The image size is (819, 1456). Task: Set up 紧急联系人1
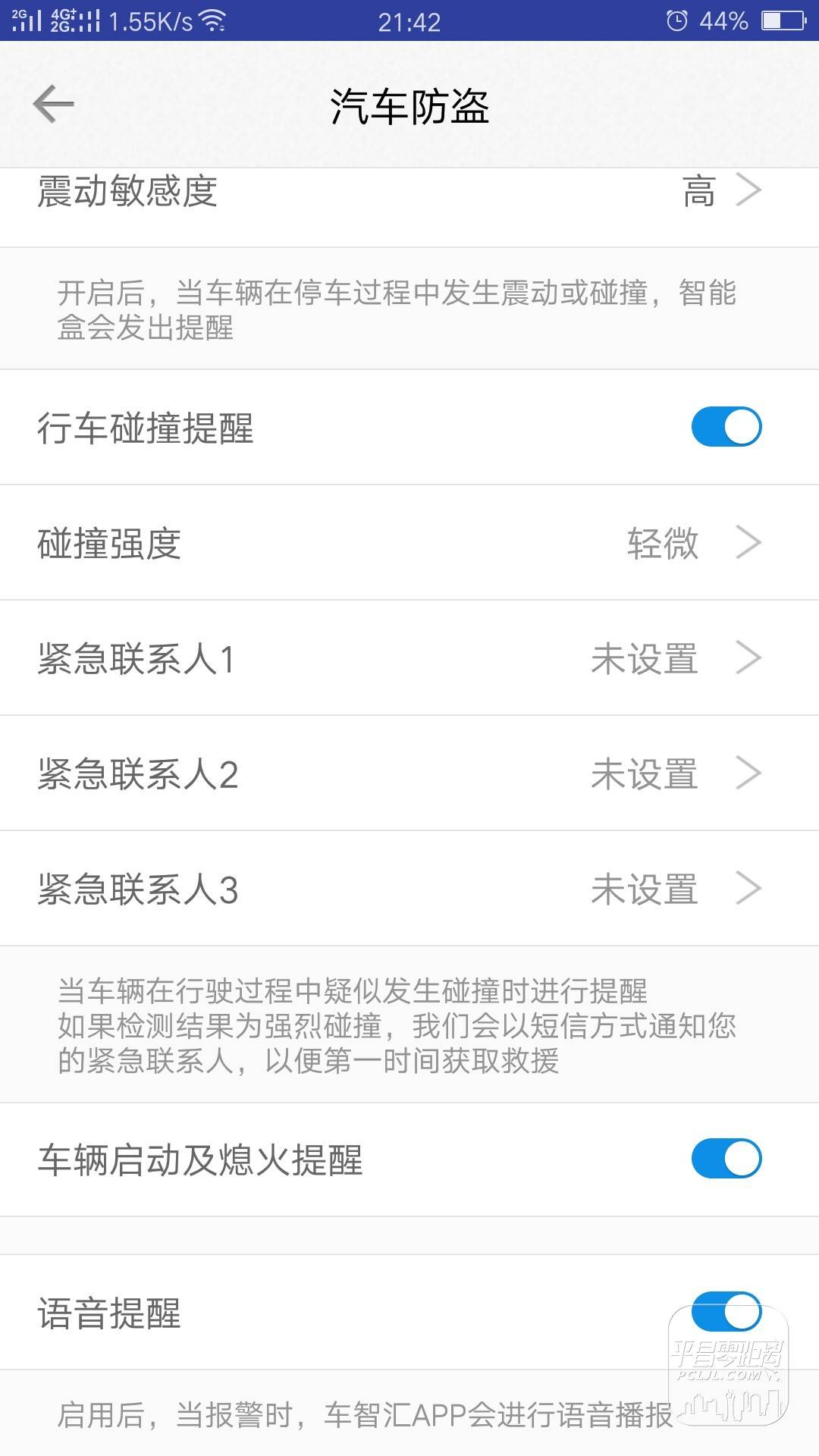pos(409,658)
